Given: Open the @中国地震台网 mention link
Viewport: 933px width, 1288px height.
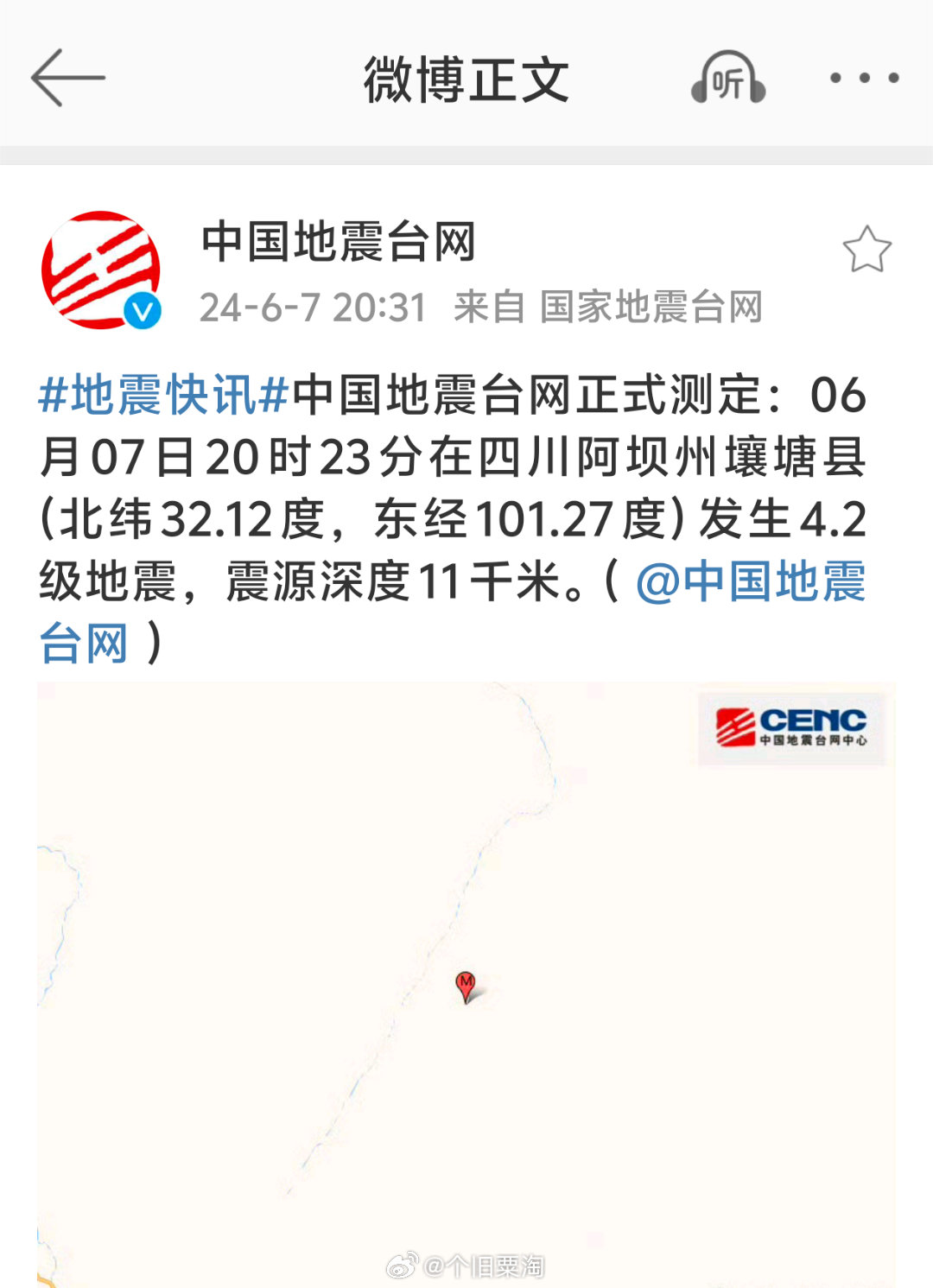Looking at the screenshot, I should [x=750, y=581].
